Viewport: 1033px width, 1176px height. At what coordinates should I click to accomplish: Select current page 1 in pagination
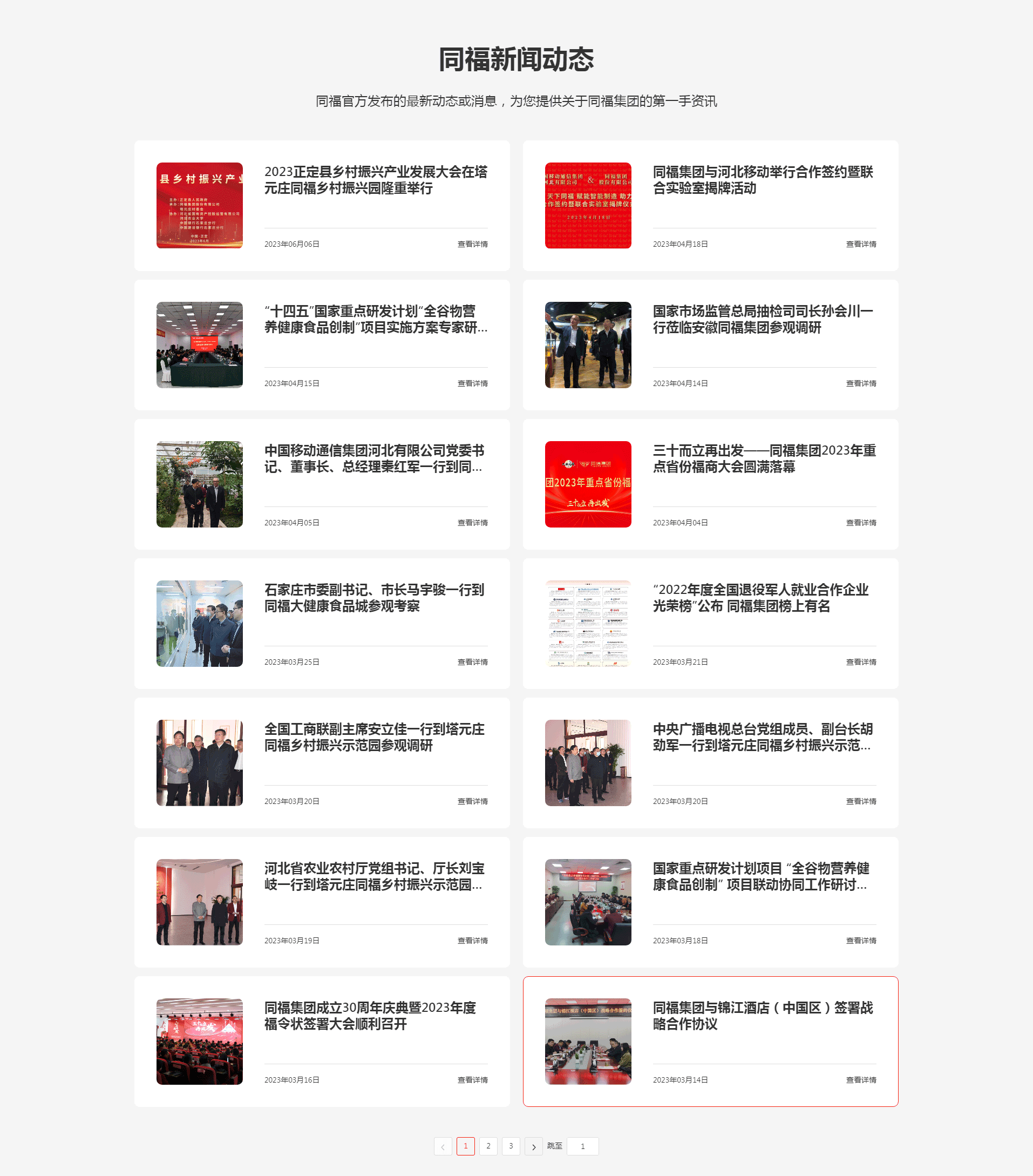[465, 1146]
